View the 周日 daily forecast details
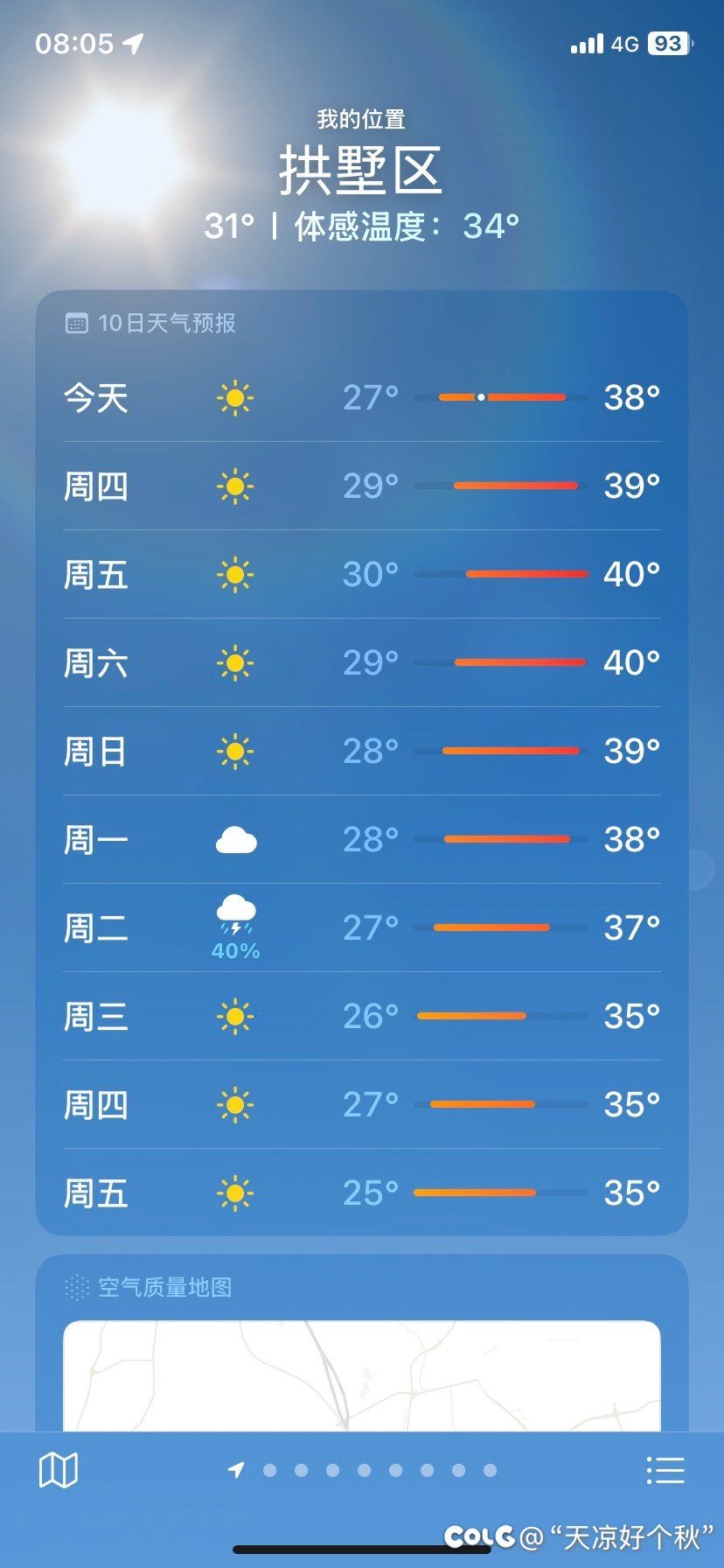Screen dimensions: 724x1568 362,751
